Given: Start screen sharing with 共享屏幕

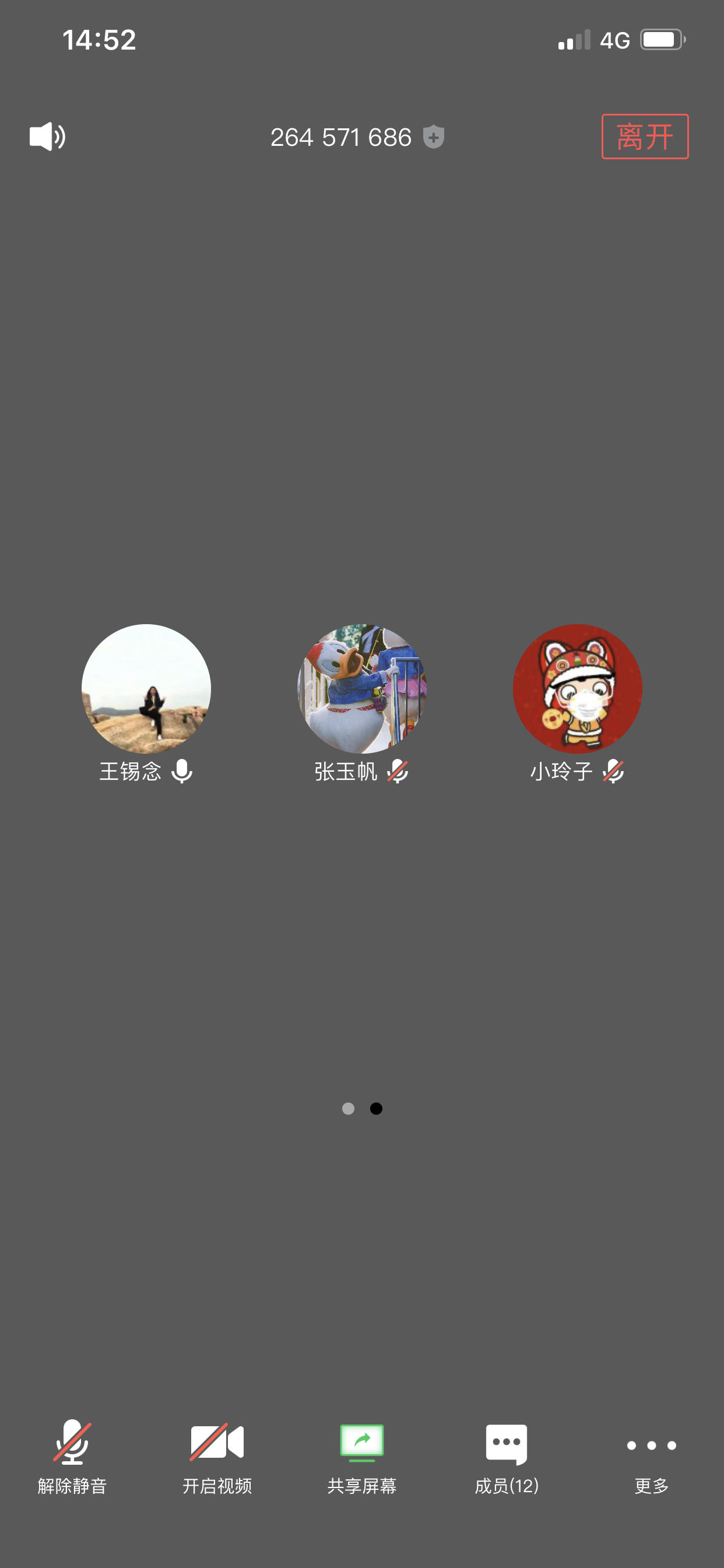Looking at the screenshot, I should (362, 1455).
